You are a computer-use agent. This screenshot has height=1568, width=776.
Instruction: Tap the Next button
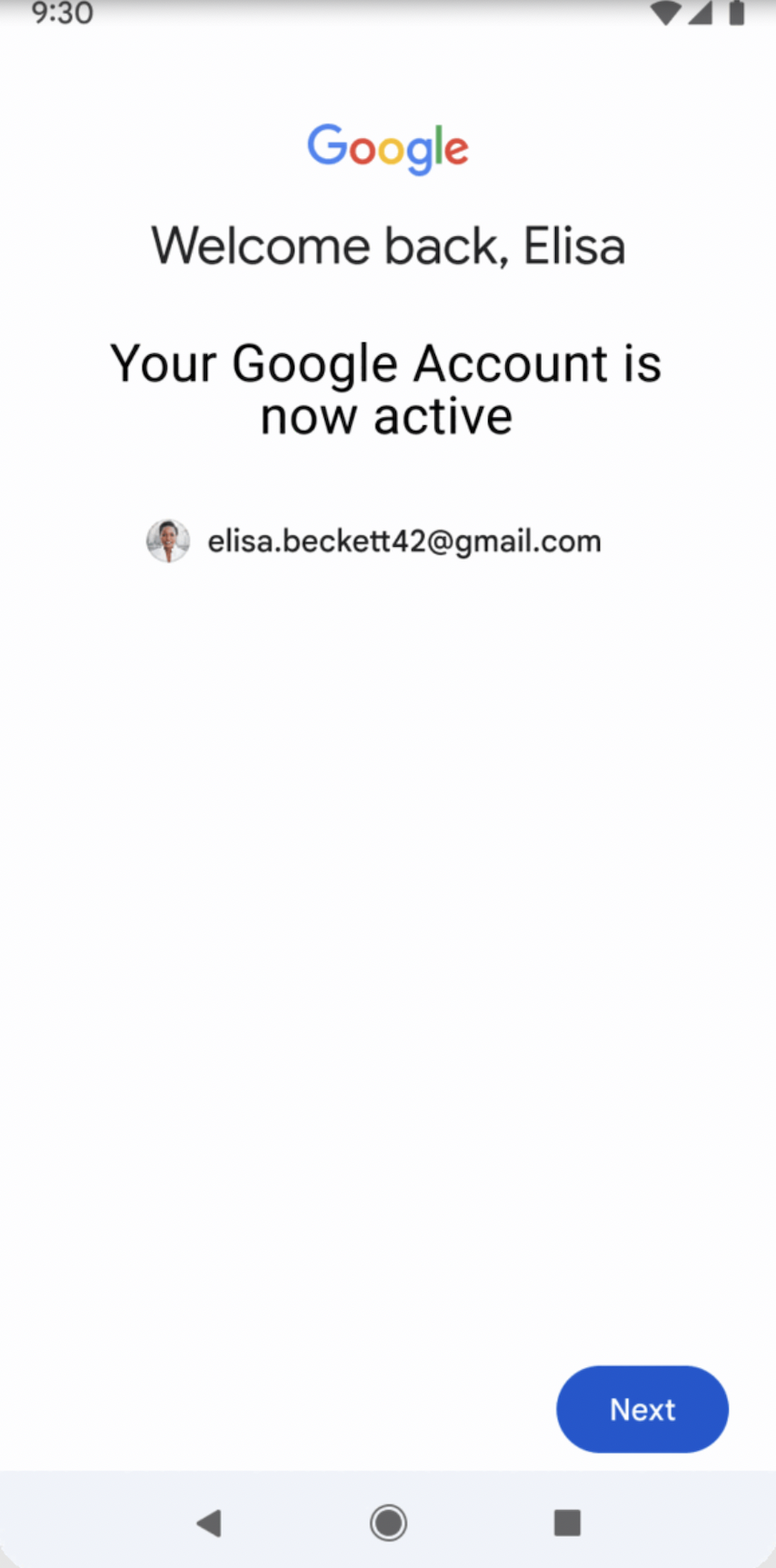click(642, 1409)
